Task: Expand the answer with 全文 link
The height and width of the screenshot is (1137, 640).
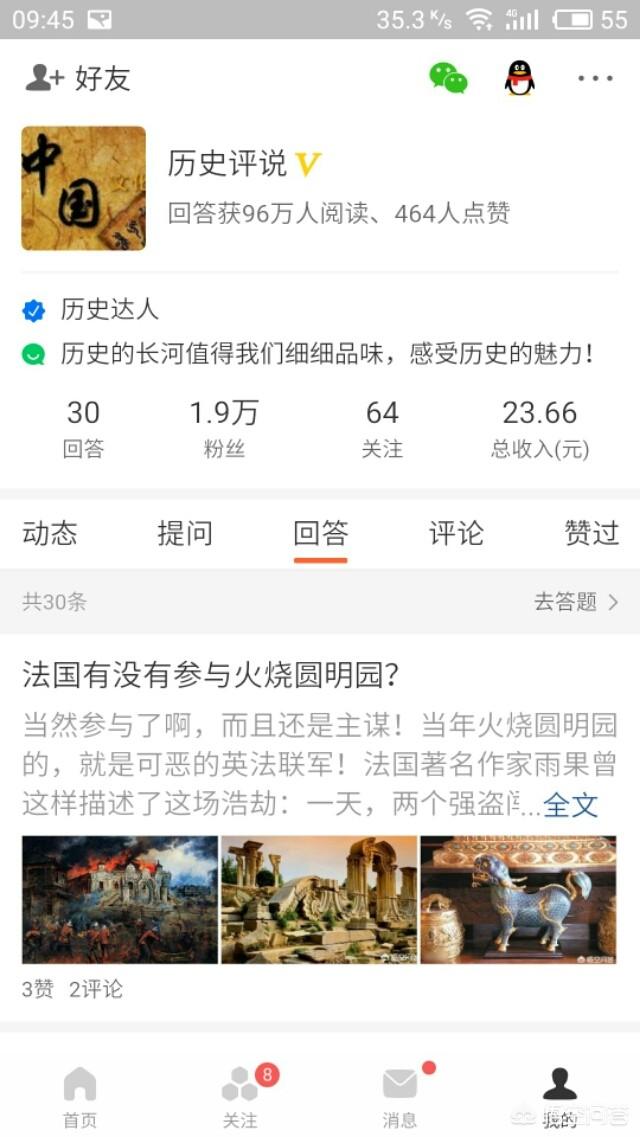Action: [570, 805]
